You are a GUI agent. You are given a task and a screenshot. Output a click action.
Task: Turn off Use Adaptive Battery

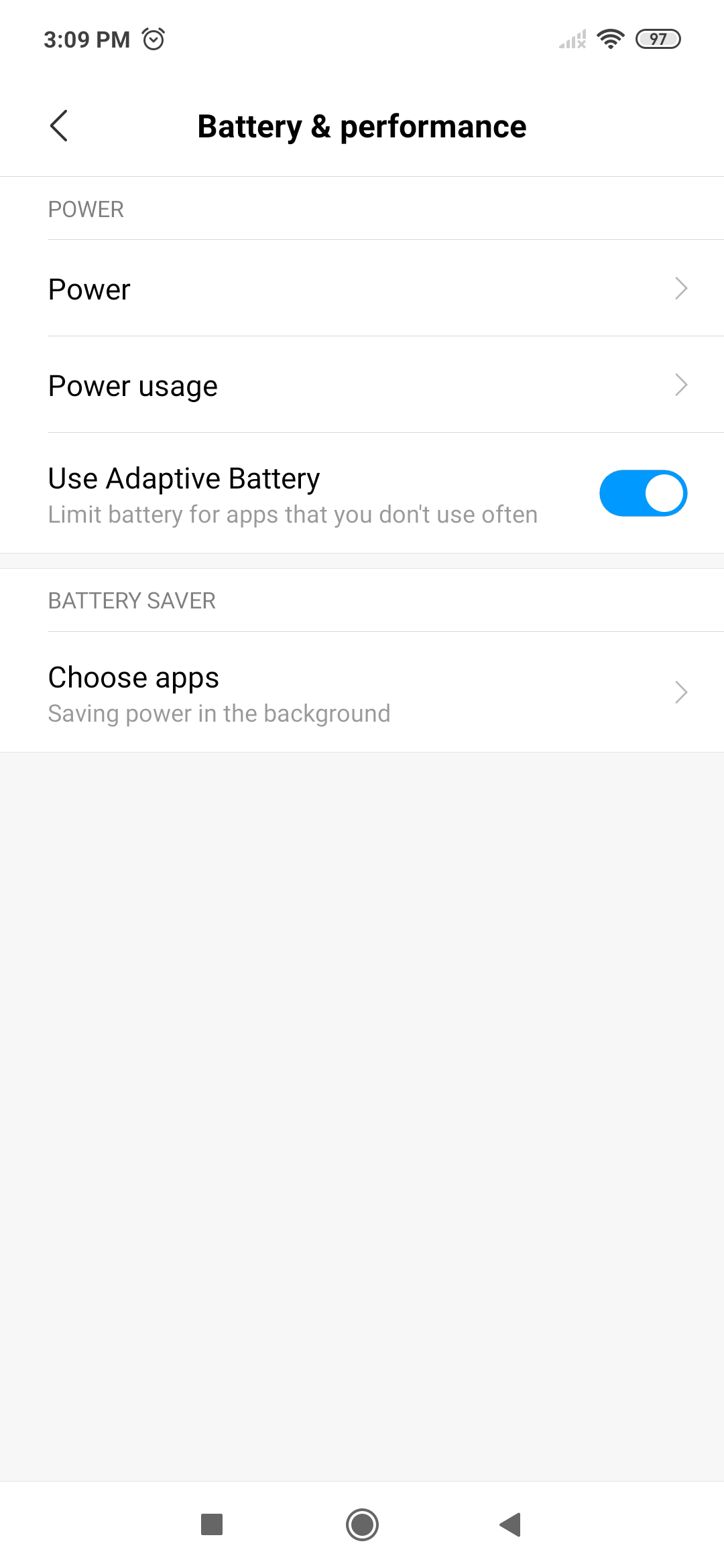642,494
